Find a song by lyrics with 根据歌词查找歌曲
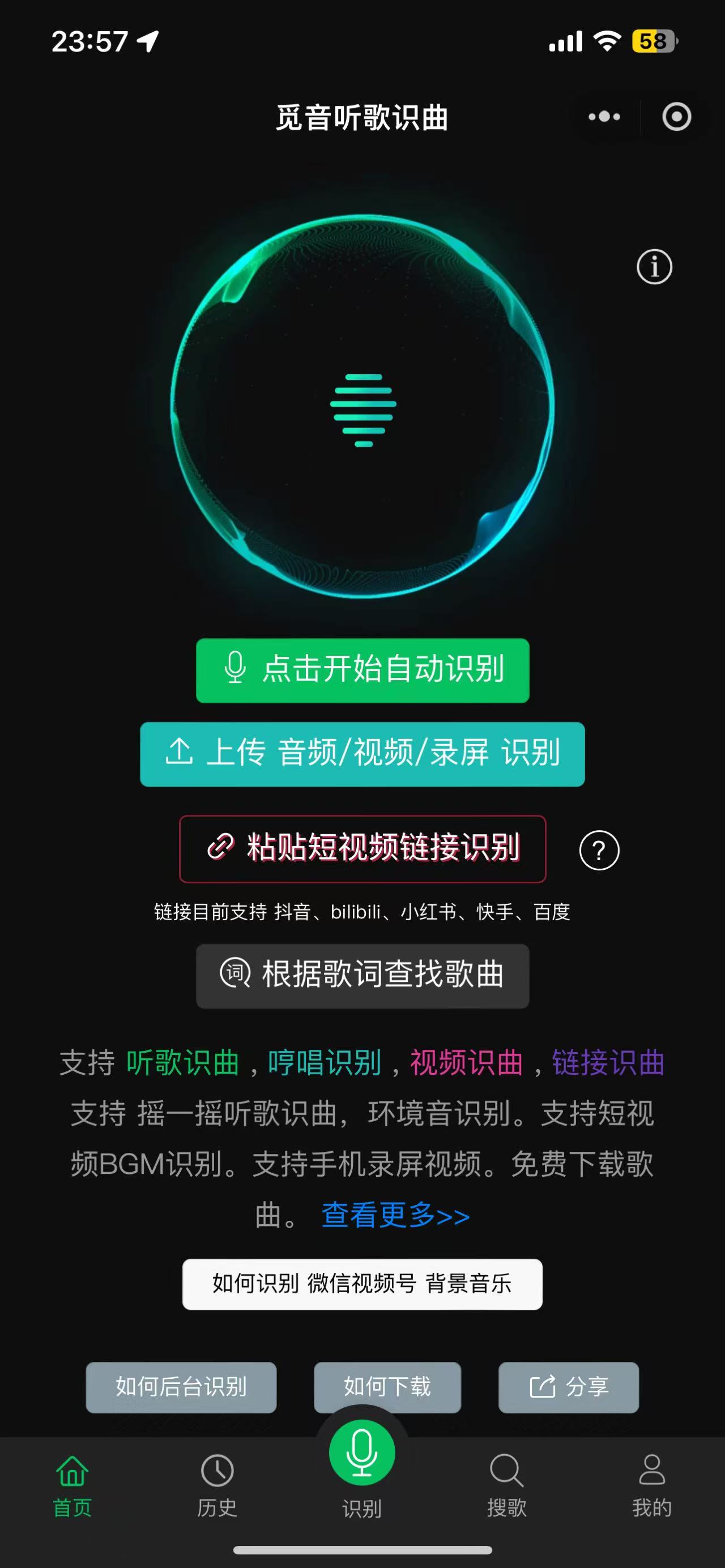 [x=362, y=975]
